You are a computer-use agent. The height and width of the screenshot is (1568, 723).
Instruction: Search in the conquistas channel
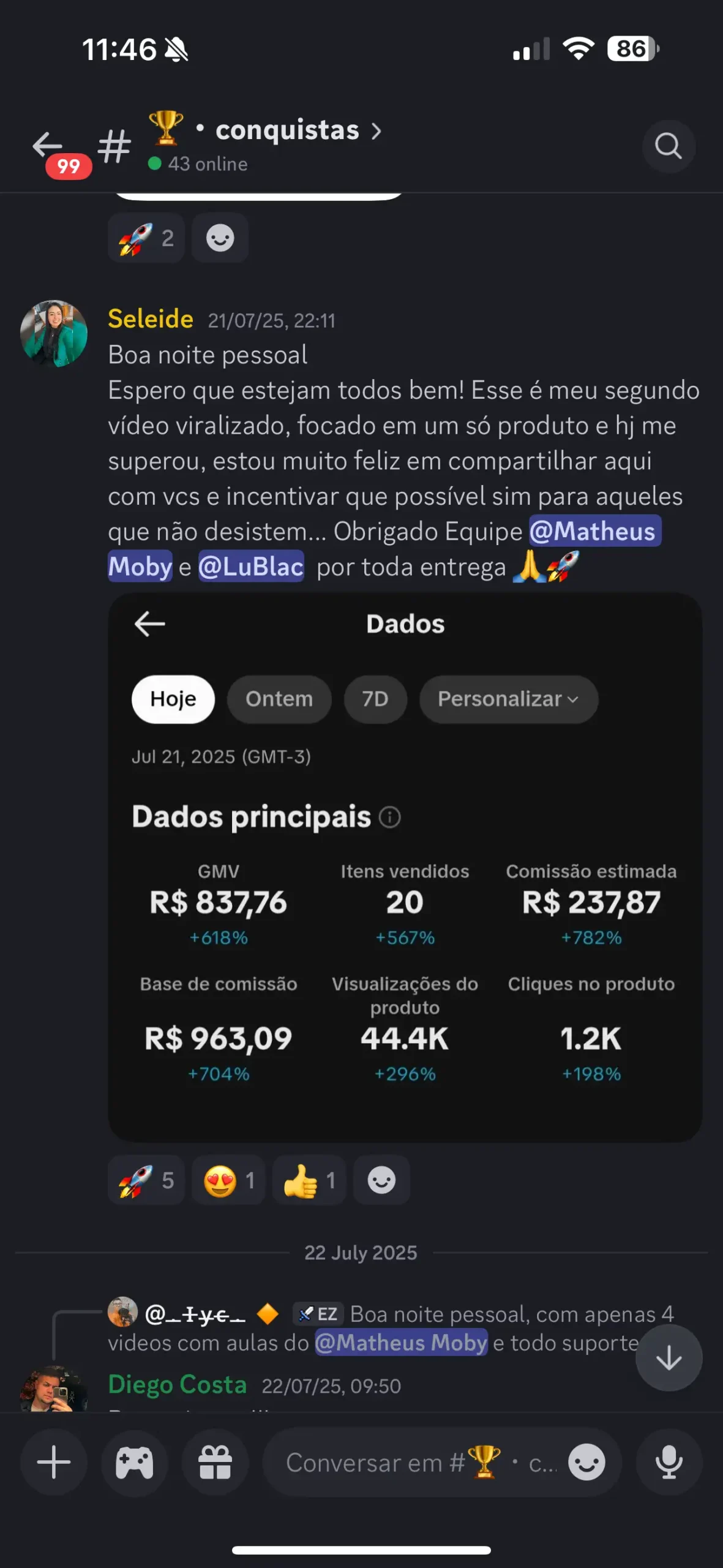click(x=668, y=146)
